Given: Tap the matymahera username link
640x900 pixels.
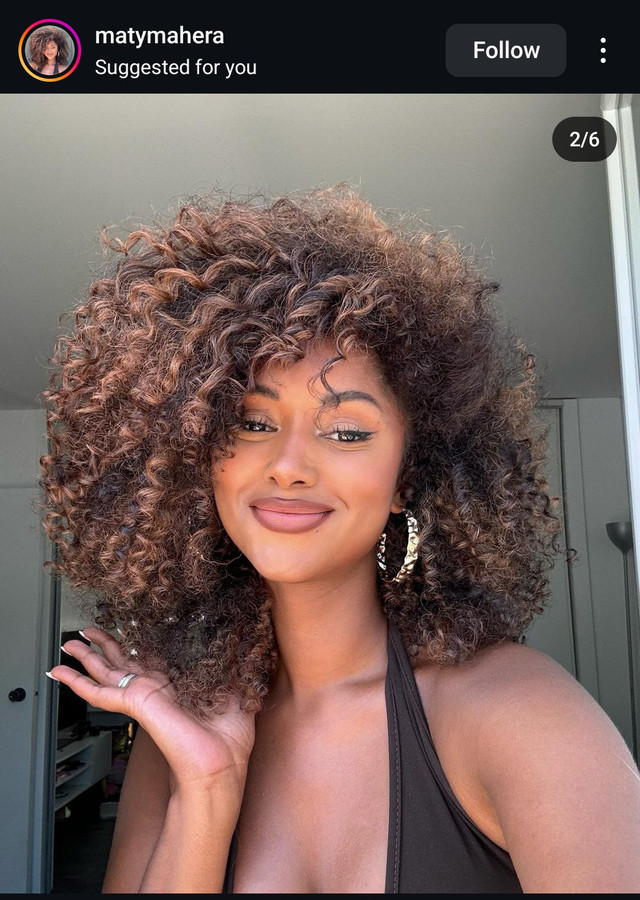Looking at the screenshot, I should [159, 36].
